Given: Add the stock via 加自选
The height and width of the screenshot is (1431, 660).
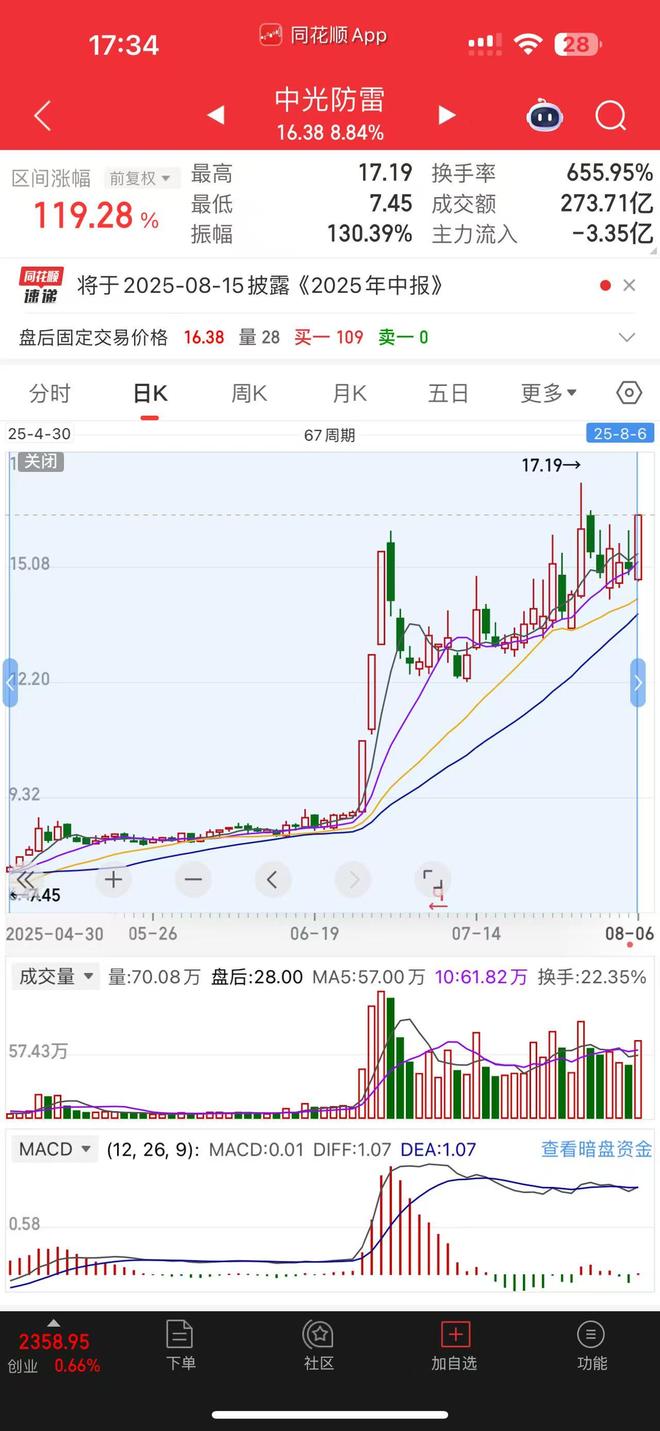Looking at the screenshot, I should (x=454, y=1346).
